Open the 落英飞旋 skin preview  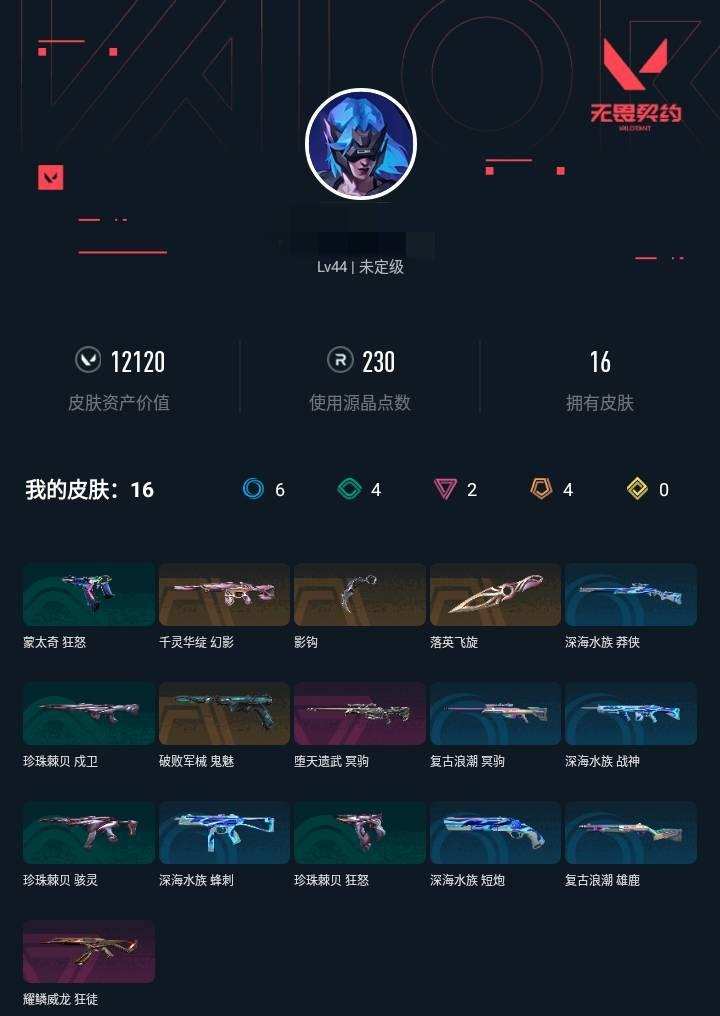[x=494, y=594]
